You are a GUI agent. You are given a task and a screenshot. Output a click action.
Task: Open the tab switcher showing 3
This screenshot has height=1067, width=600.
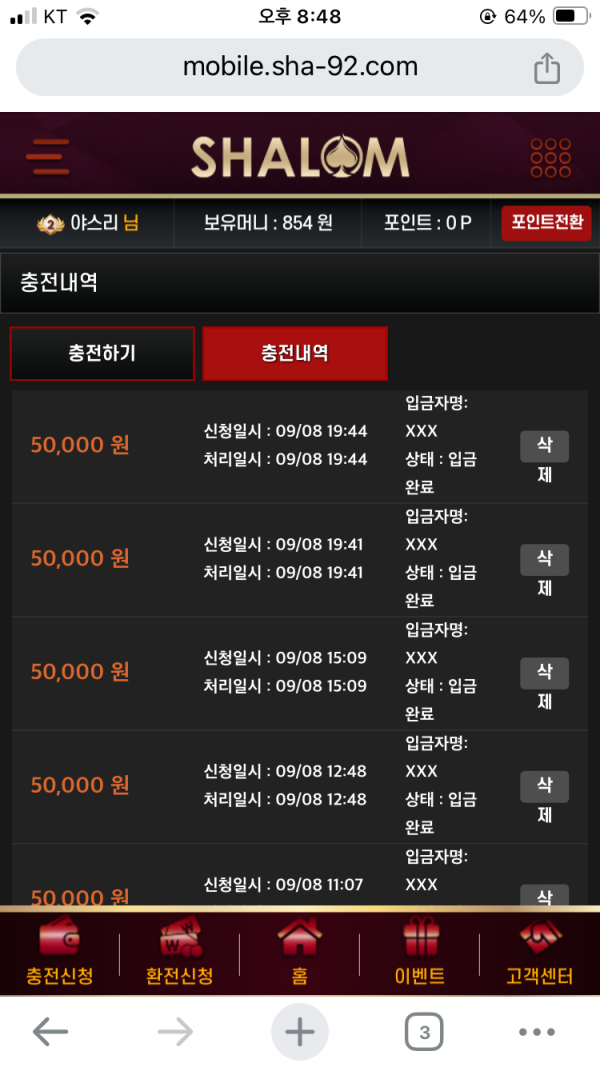424,1032
